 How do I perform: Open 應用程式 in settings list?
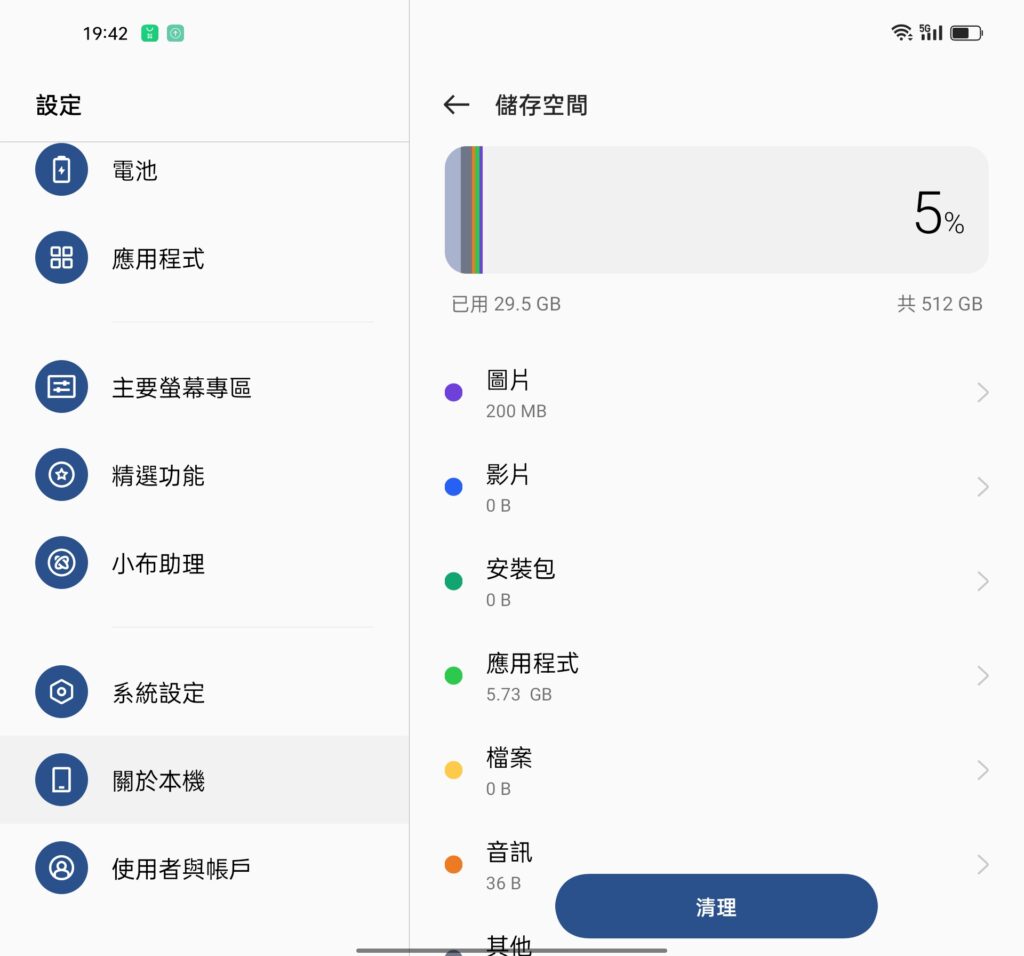coord(204,258)
